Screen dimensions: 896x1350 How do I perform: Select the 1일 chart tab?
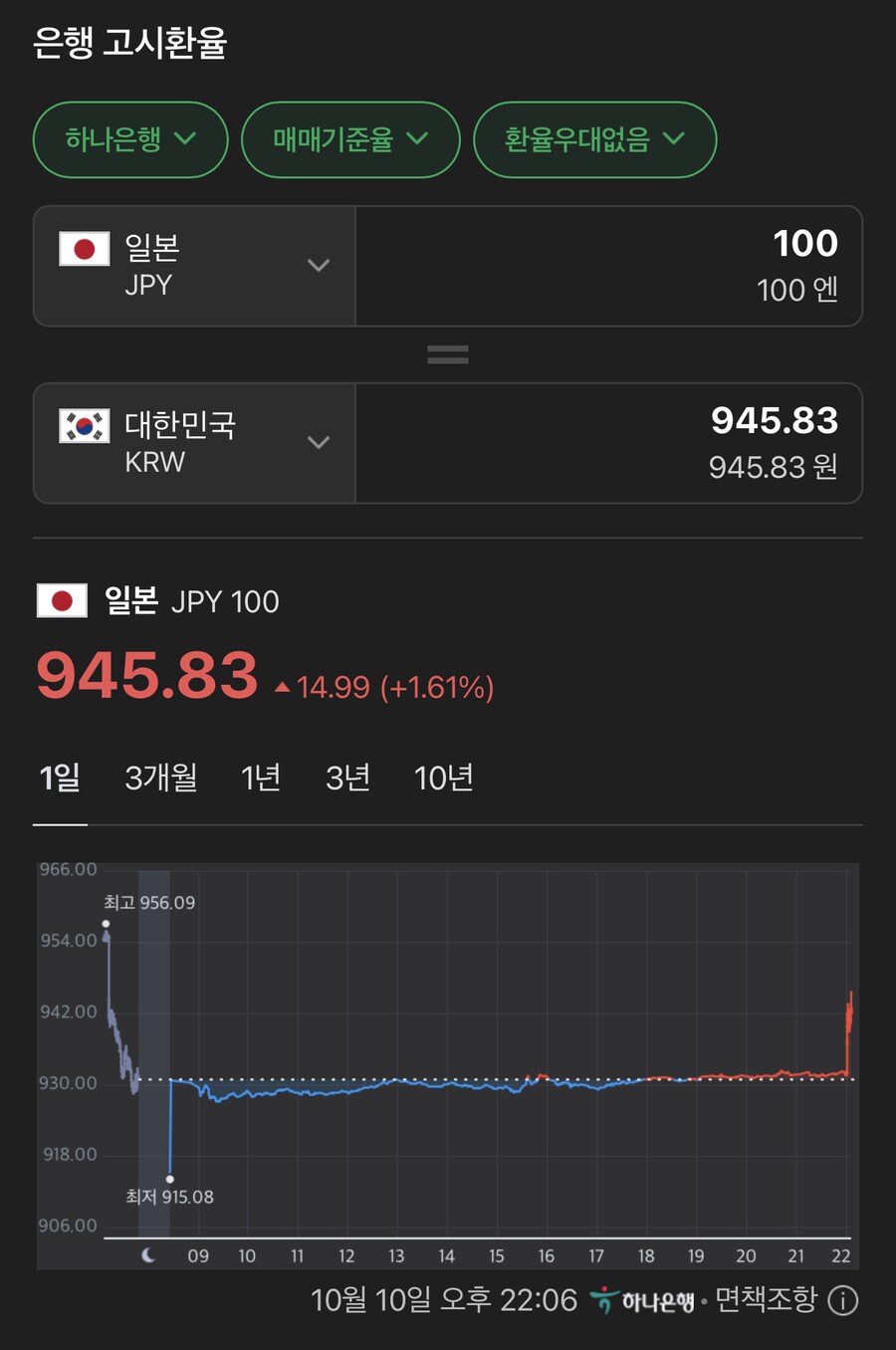pyautogui.click(x=60, y=778)
